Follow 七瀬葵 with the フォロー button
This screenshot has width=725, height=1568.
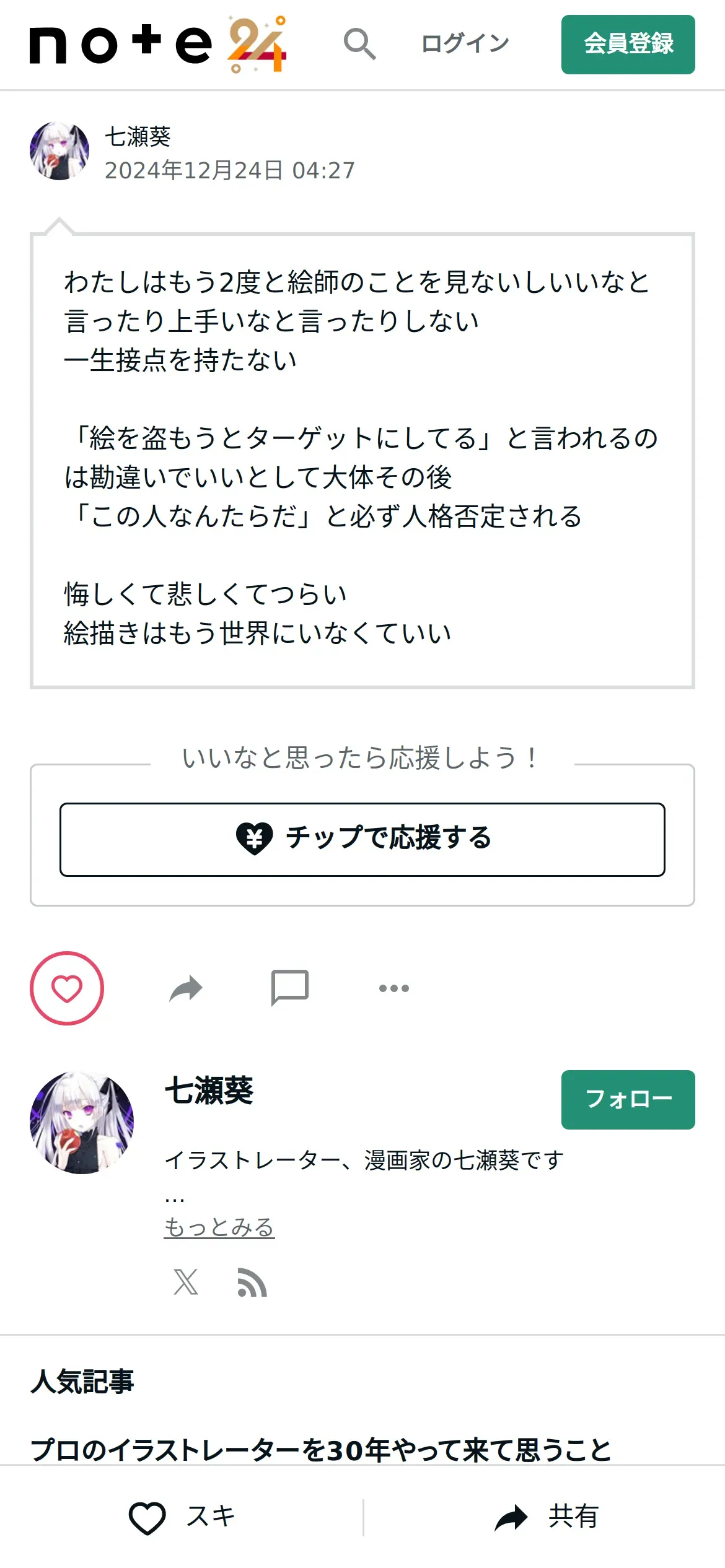(628, 1100)
